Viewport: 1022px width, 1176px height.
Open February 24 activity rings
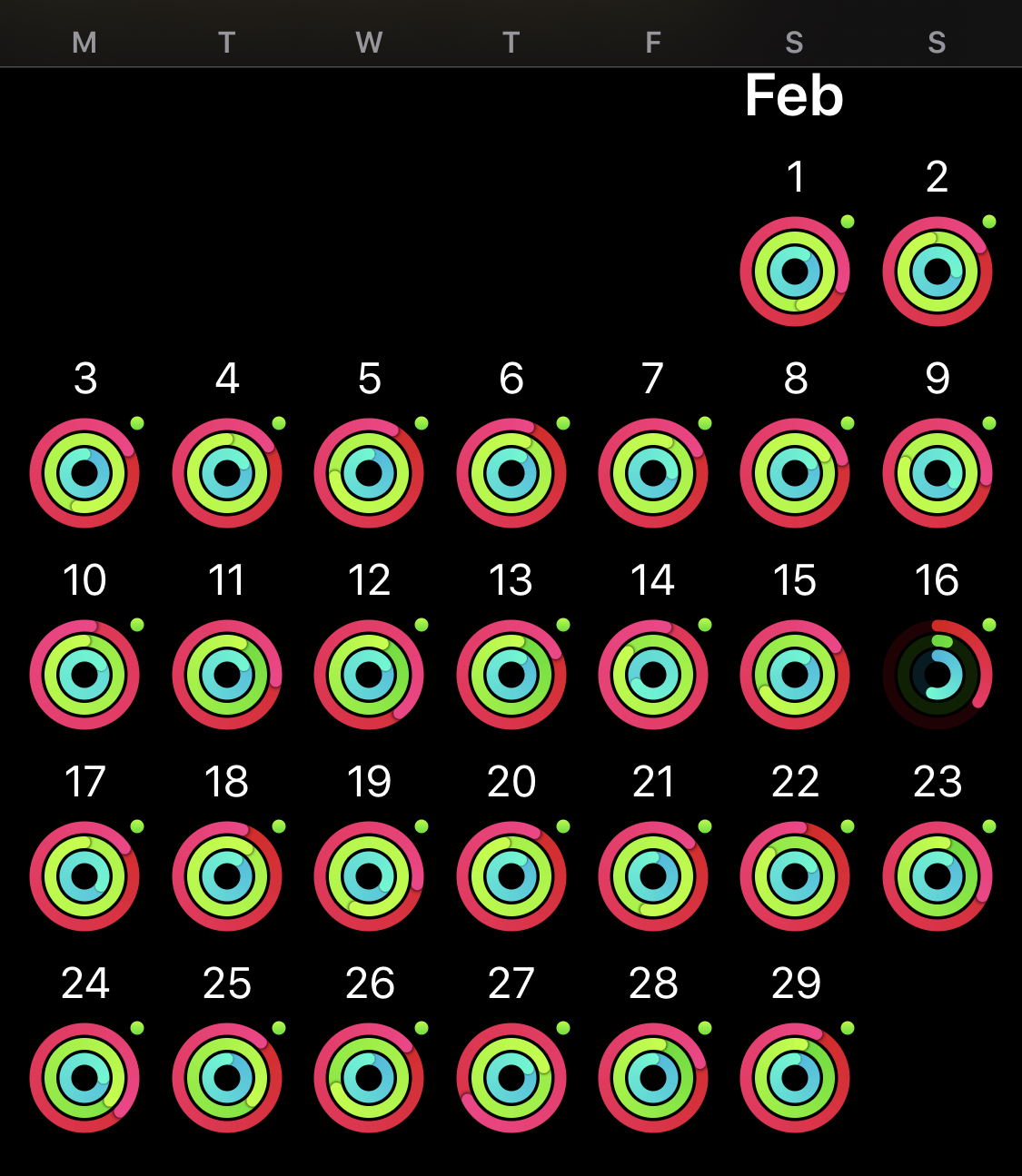[84, 1078]
